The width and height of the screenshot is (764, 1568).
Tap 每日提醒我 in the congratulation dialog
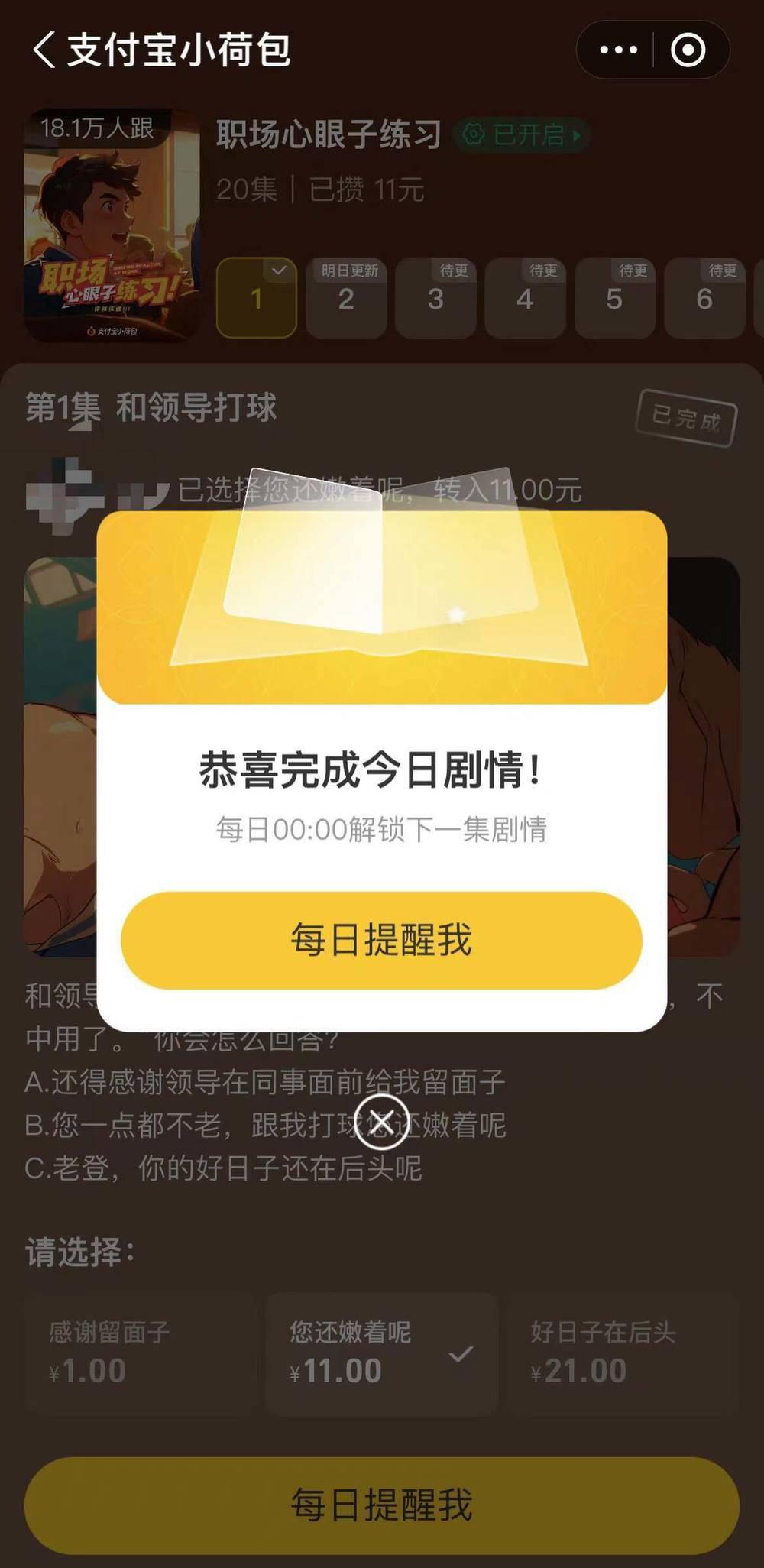click(x=381, y=940)
